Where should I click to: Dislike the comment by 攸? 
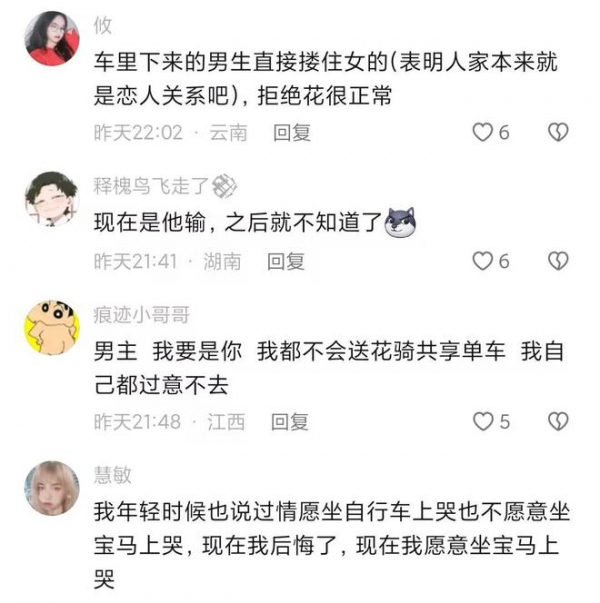click(558, 132)
